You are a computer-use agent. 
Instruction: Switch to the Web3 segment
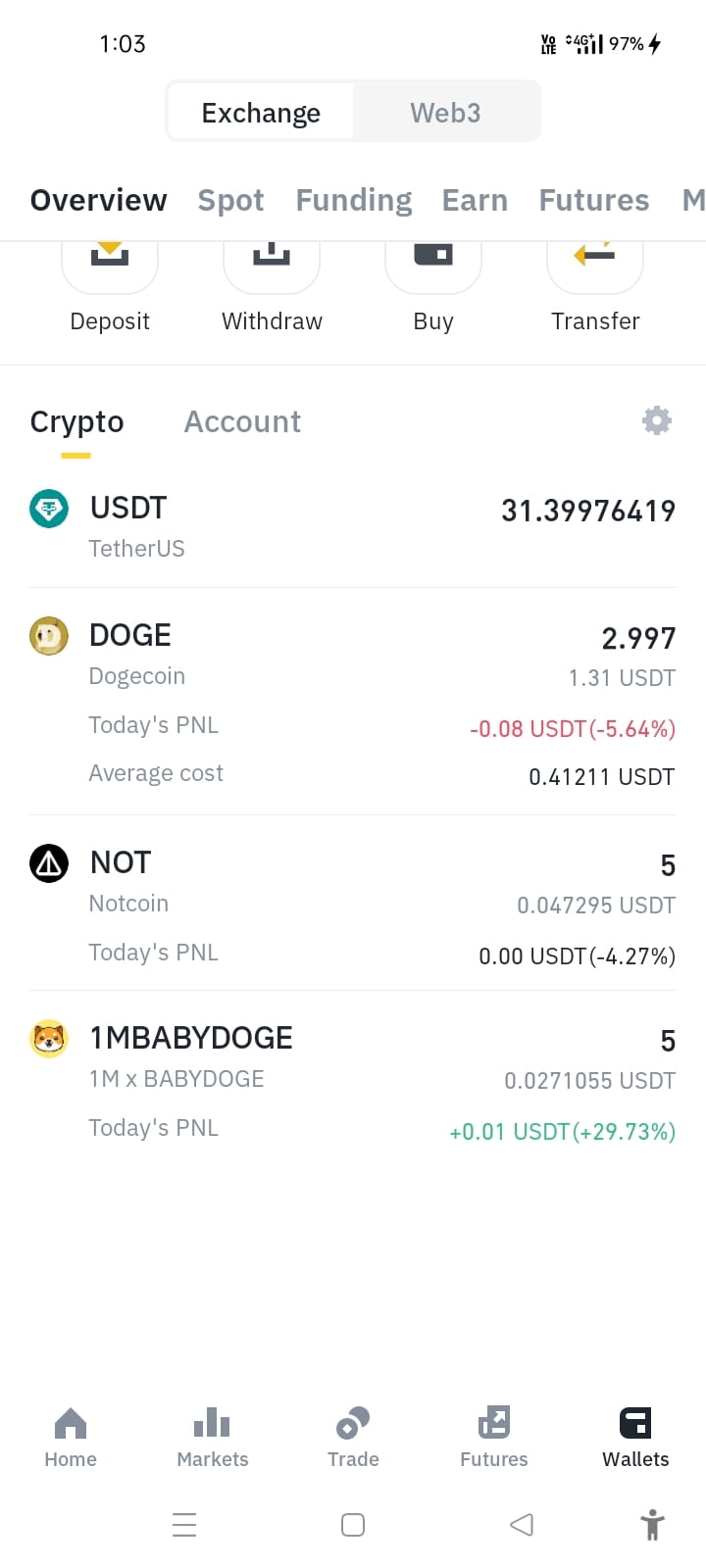(445, 113)
